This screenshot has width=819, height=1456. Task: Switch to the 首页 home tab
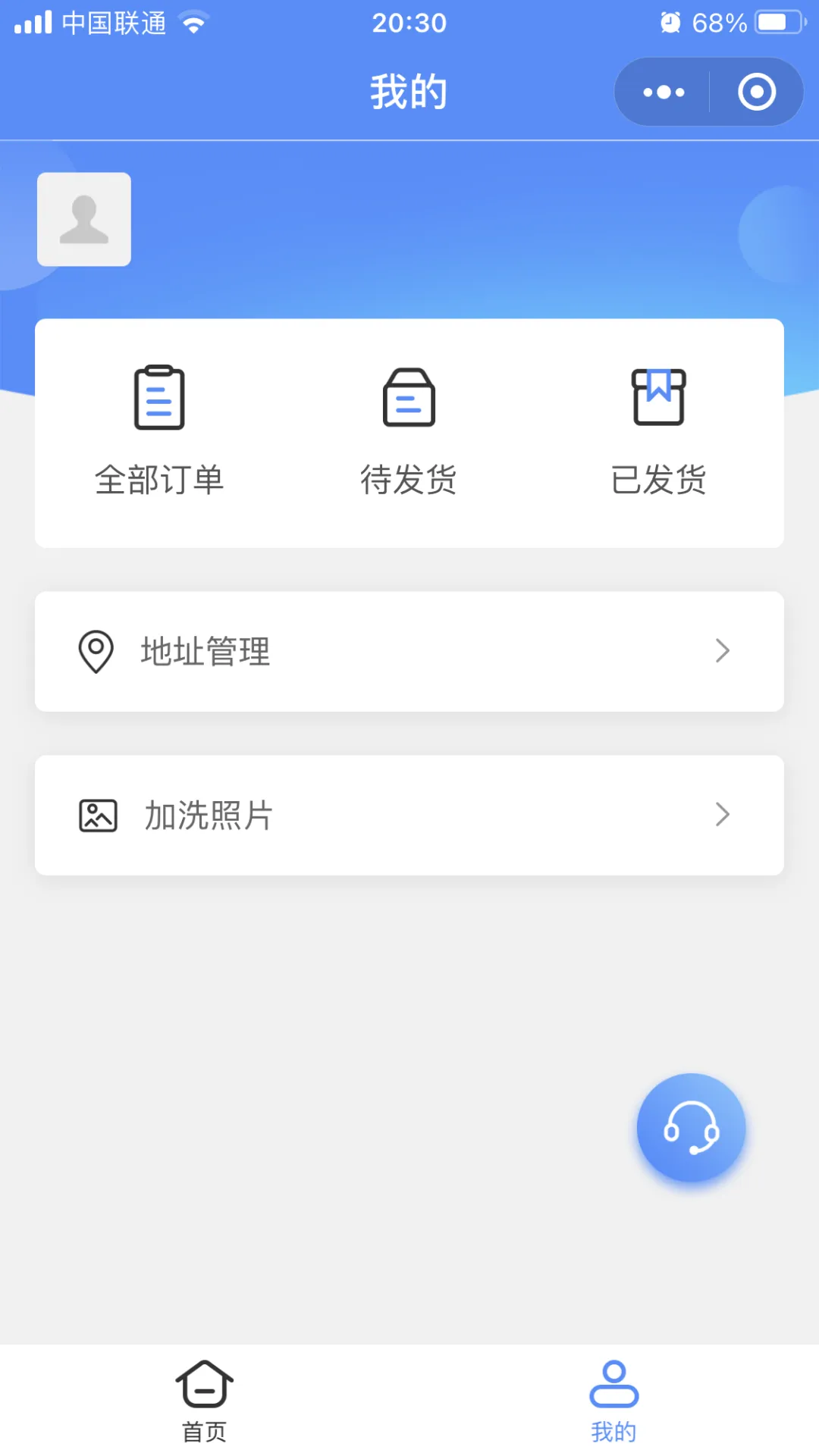[x=205, y=1401]
